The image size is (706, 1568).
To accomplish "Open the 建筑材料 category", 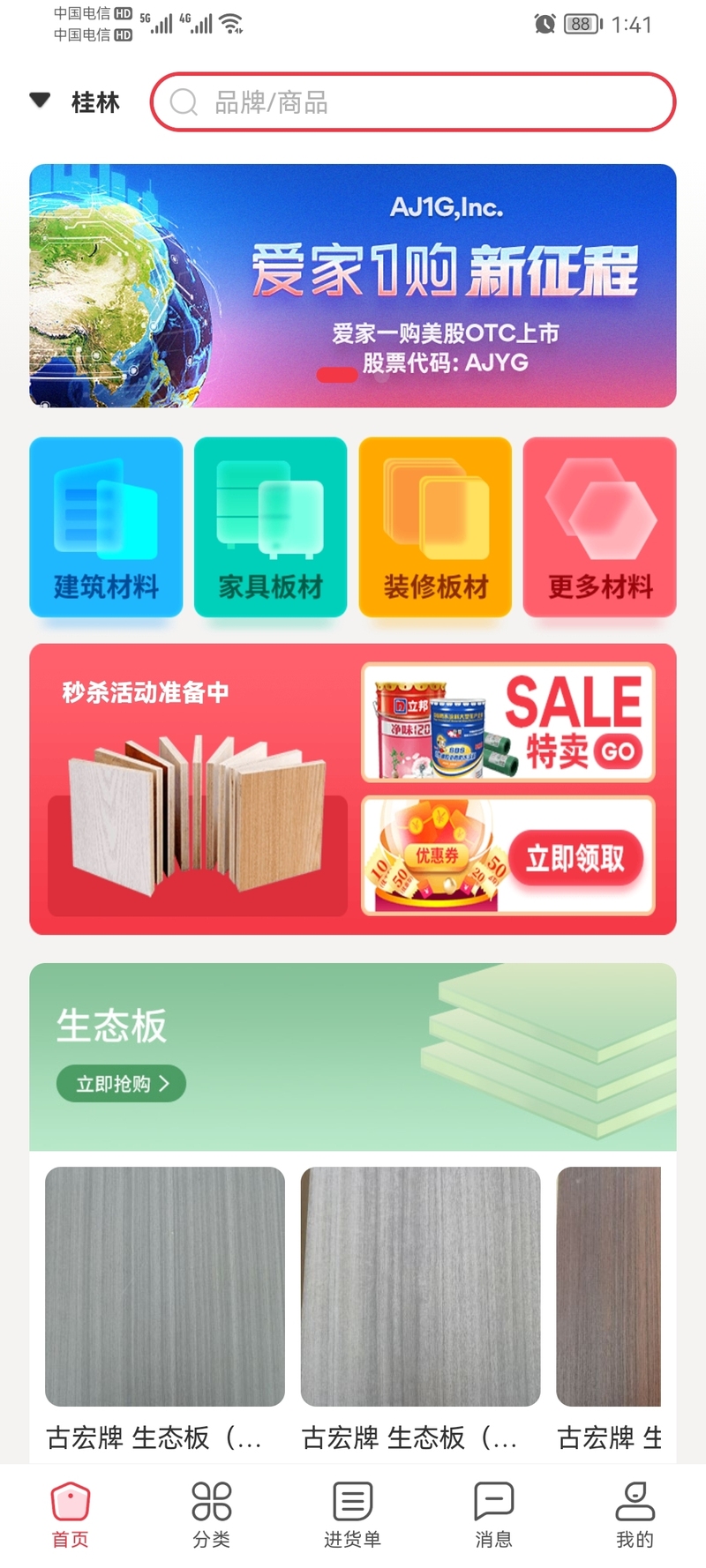I will point(106,526).
